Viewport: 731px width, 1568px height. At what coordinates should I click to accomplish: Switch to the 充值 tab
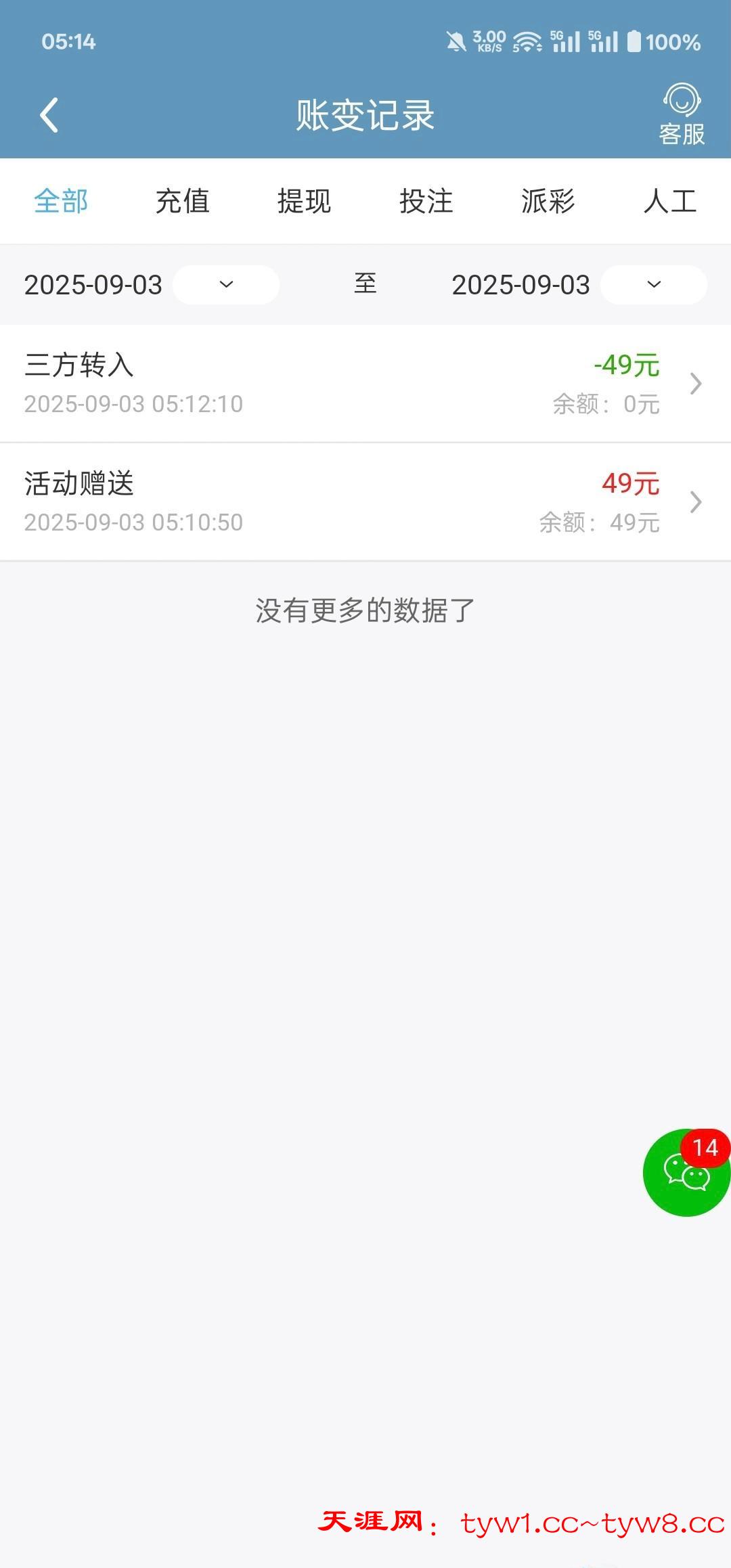pyautogui.click(x=183, y=202)
